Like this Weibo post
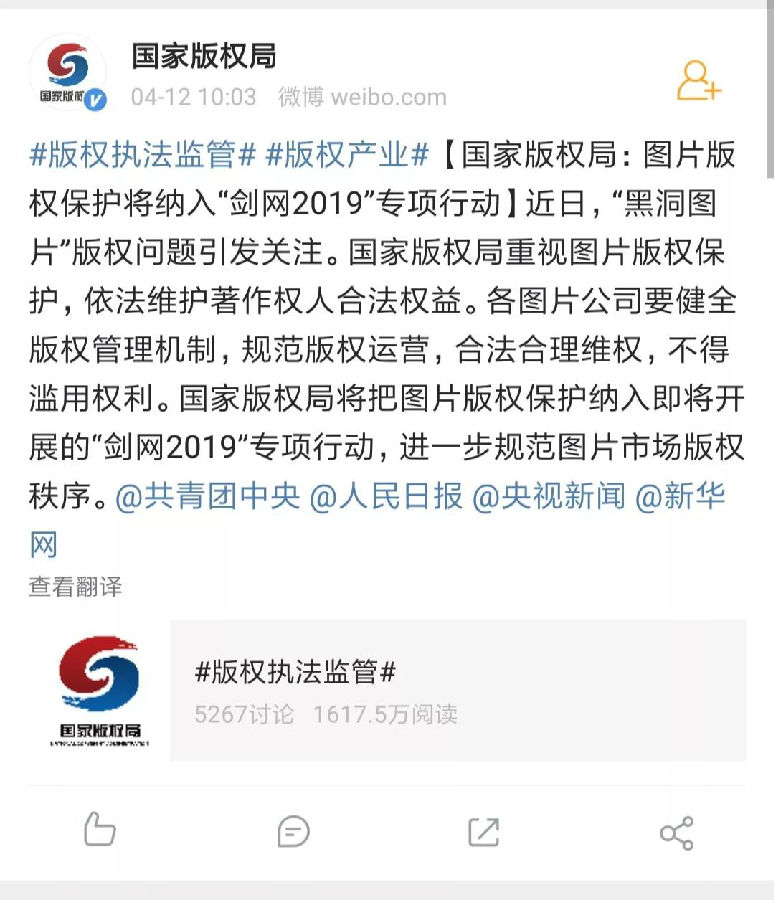The width and height of the screenshot is (774, 900). pos(98,830)
